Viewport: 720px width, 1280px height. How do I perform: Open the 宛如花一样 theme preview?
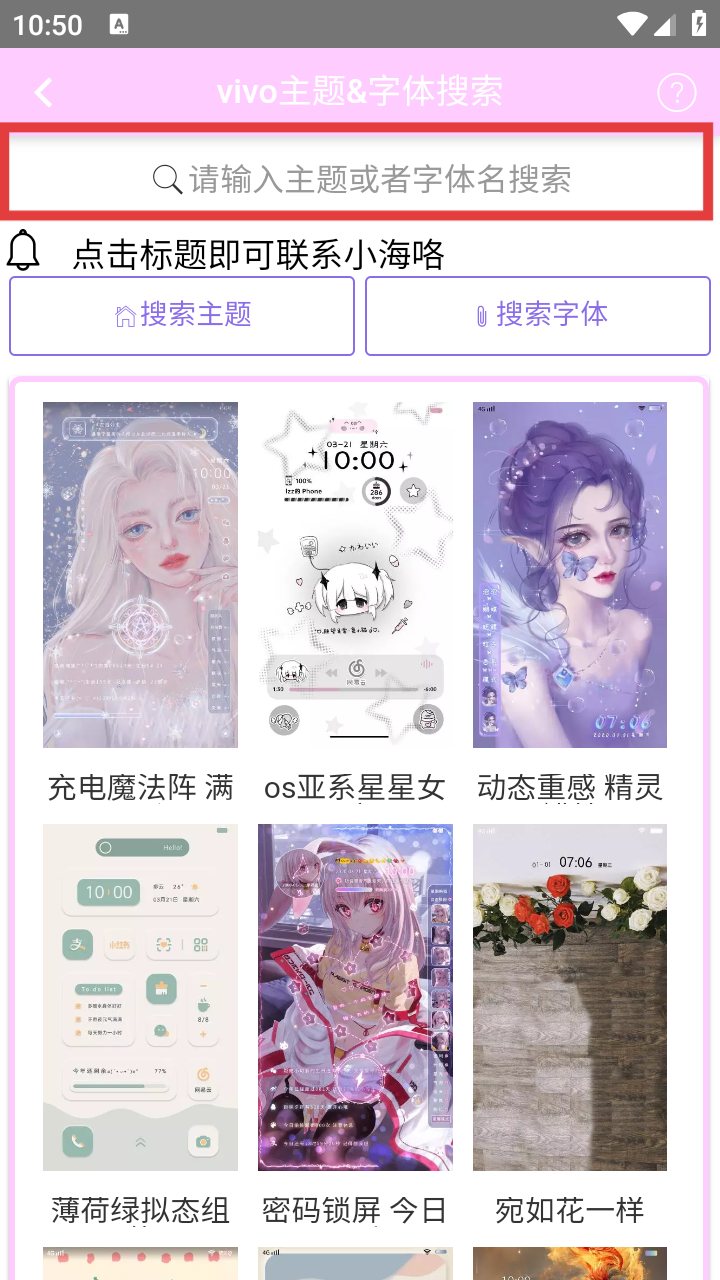[x=569, y=996]
